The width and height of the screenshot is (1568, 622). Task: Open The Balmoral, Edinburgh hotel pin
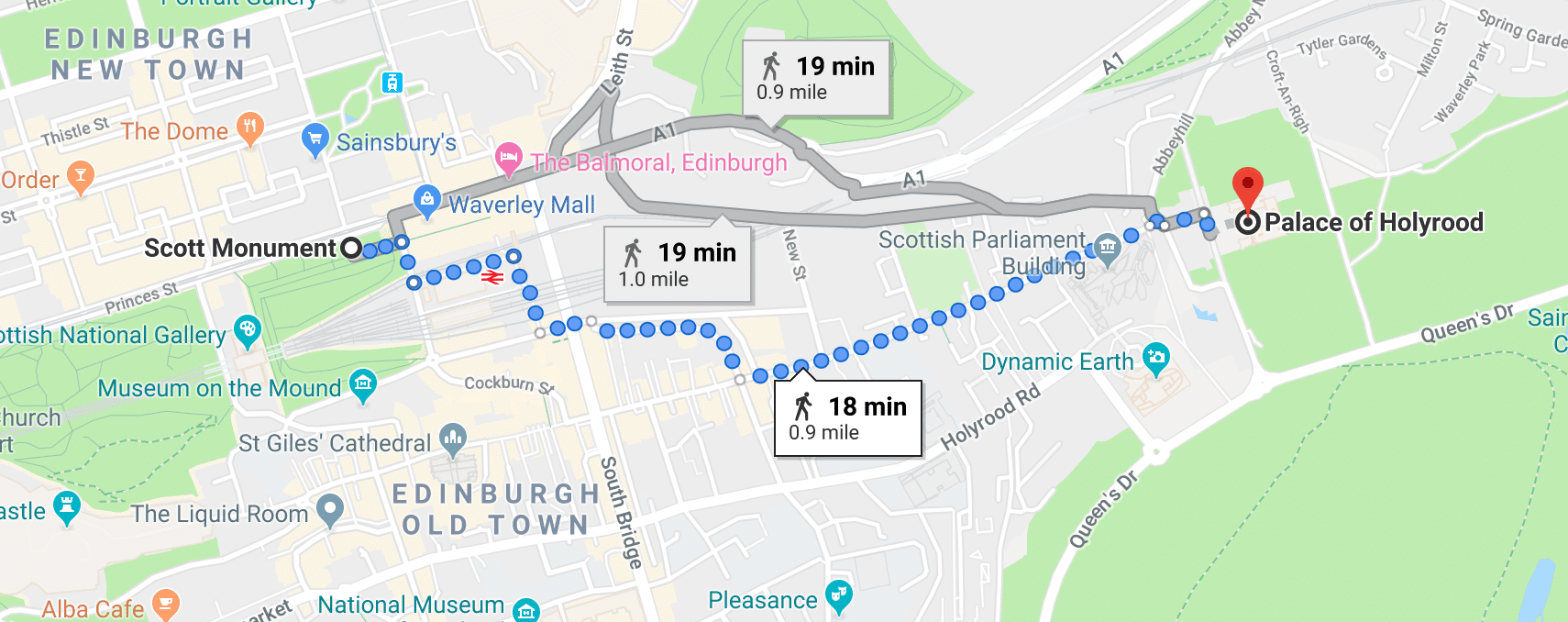(508, 159)
